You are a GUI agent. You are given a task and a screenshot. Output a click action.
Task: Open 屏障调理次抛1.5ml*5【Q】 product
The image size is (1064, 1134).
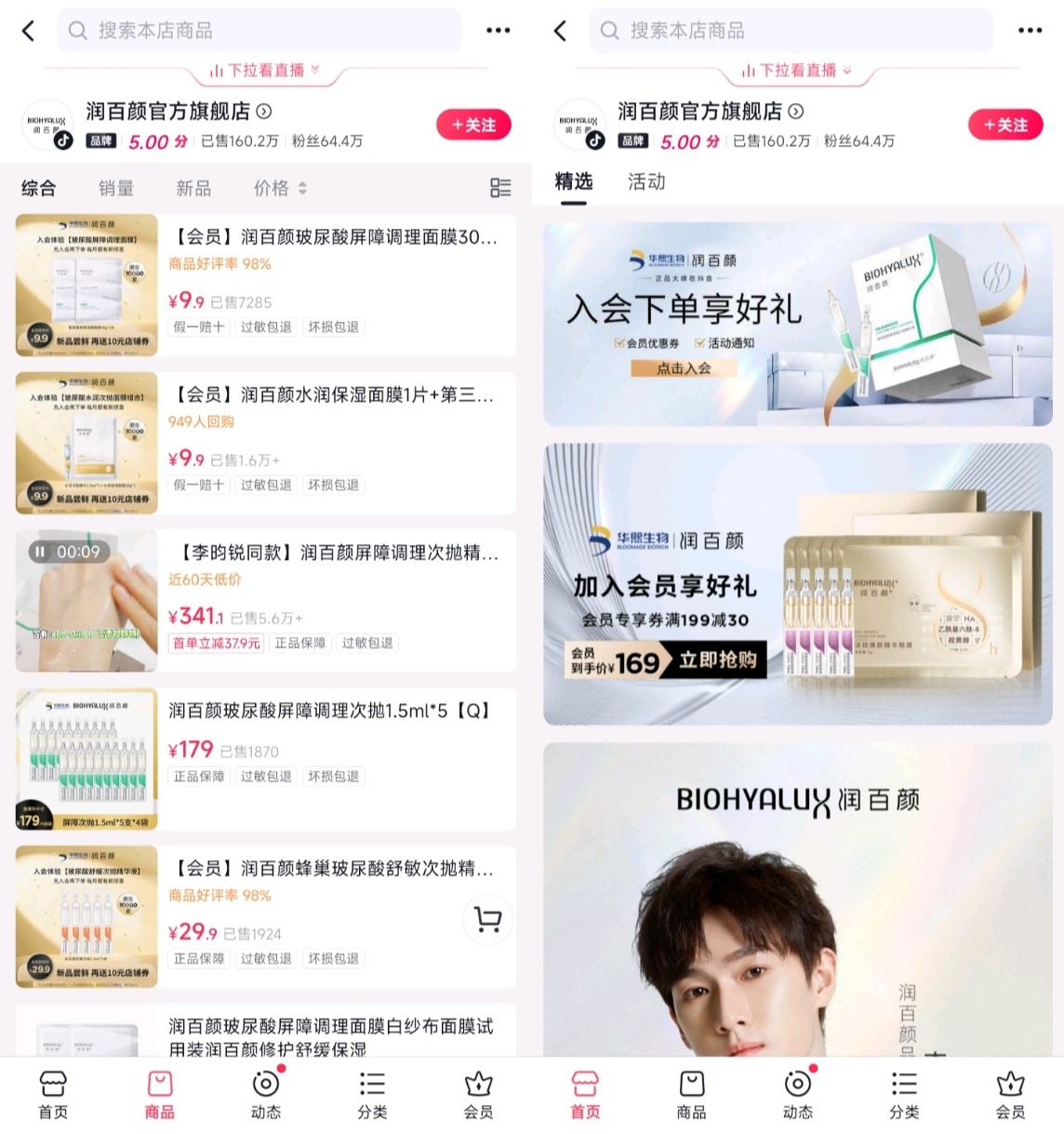[x=330, y=712]
